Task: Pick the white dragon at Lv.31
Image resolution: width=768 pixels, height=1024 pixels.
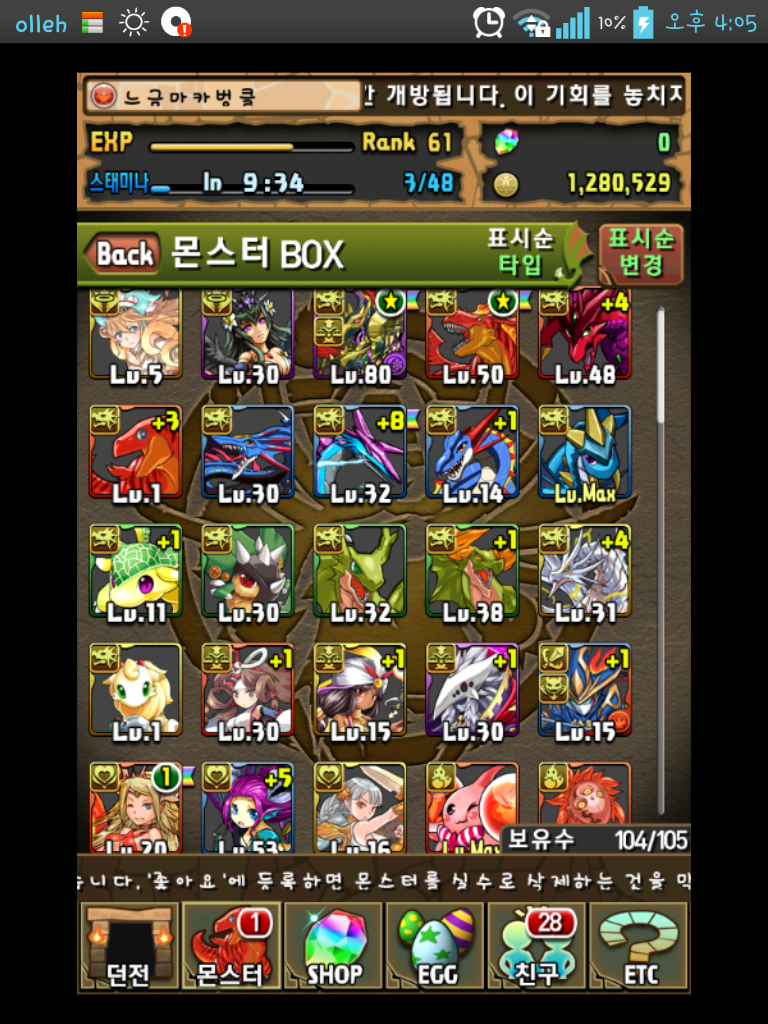Action: pyautogui.click(x=585, y=572)
